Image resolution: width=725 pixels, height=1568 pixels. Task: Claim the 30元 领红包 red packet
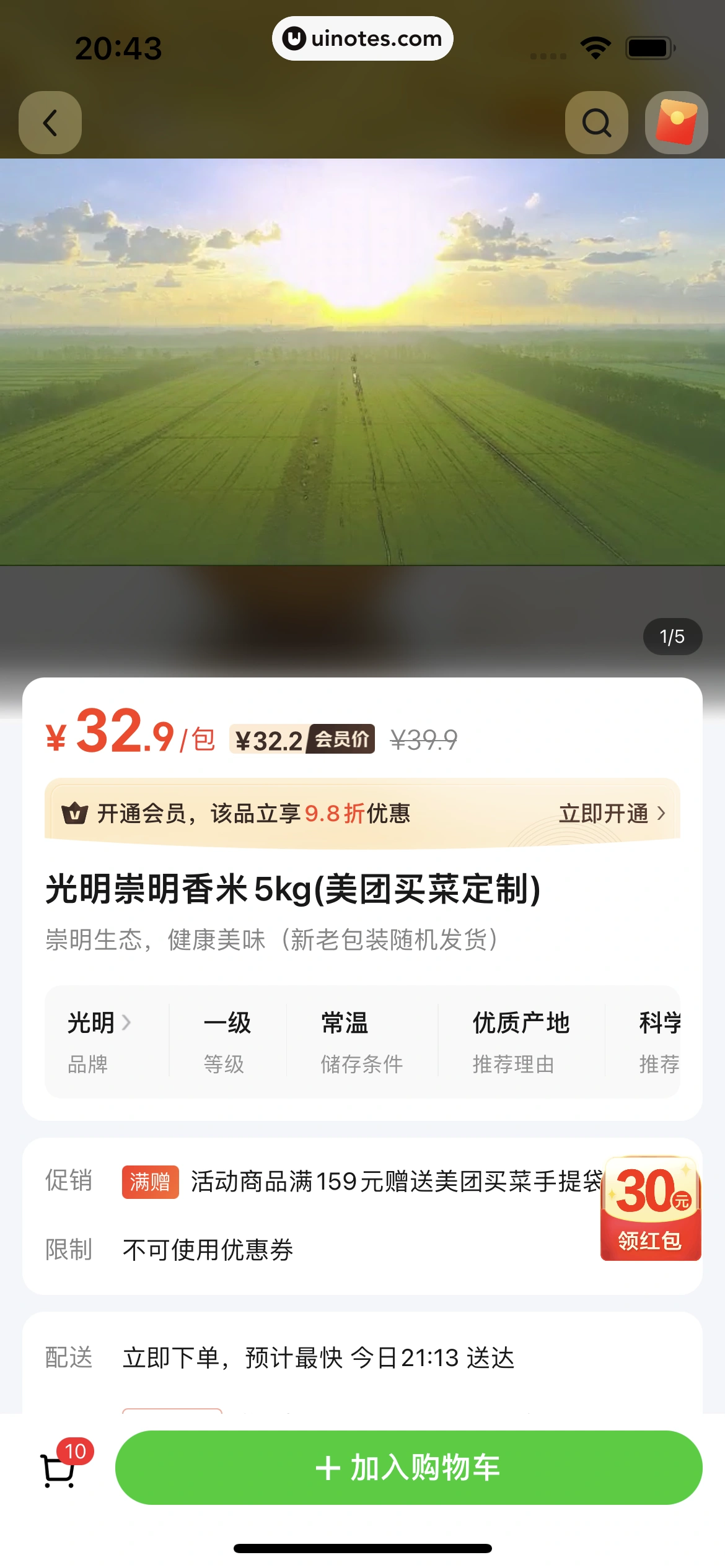651,1208
